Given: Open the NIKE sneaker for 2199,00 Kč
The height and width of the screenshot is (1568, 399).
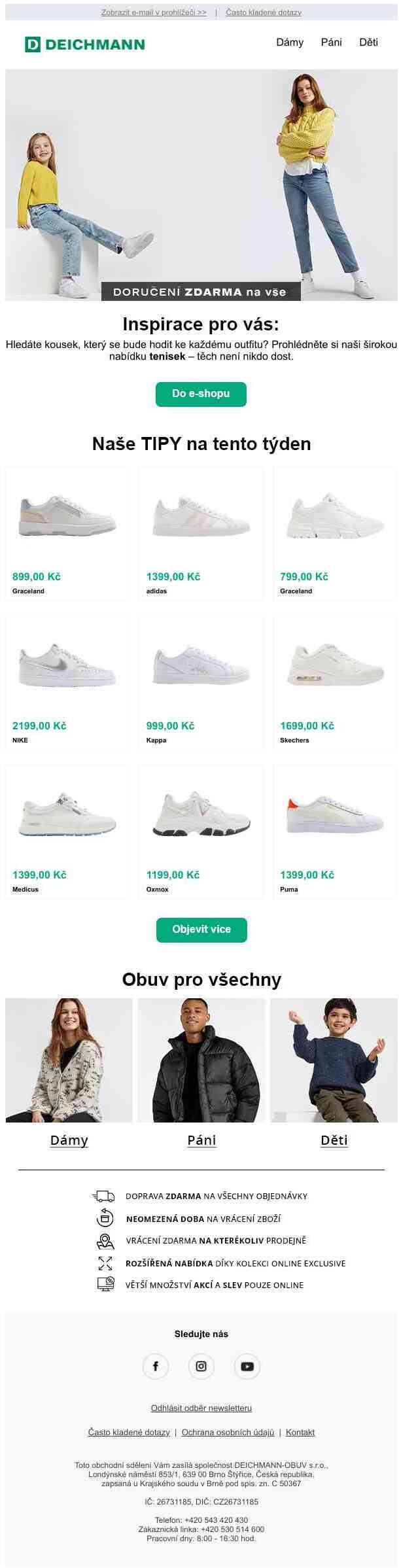Looking at the screenshot, I should pyautogui.click(x=67, y=682).
